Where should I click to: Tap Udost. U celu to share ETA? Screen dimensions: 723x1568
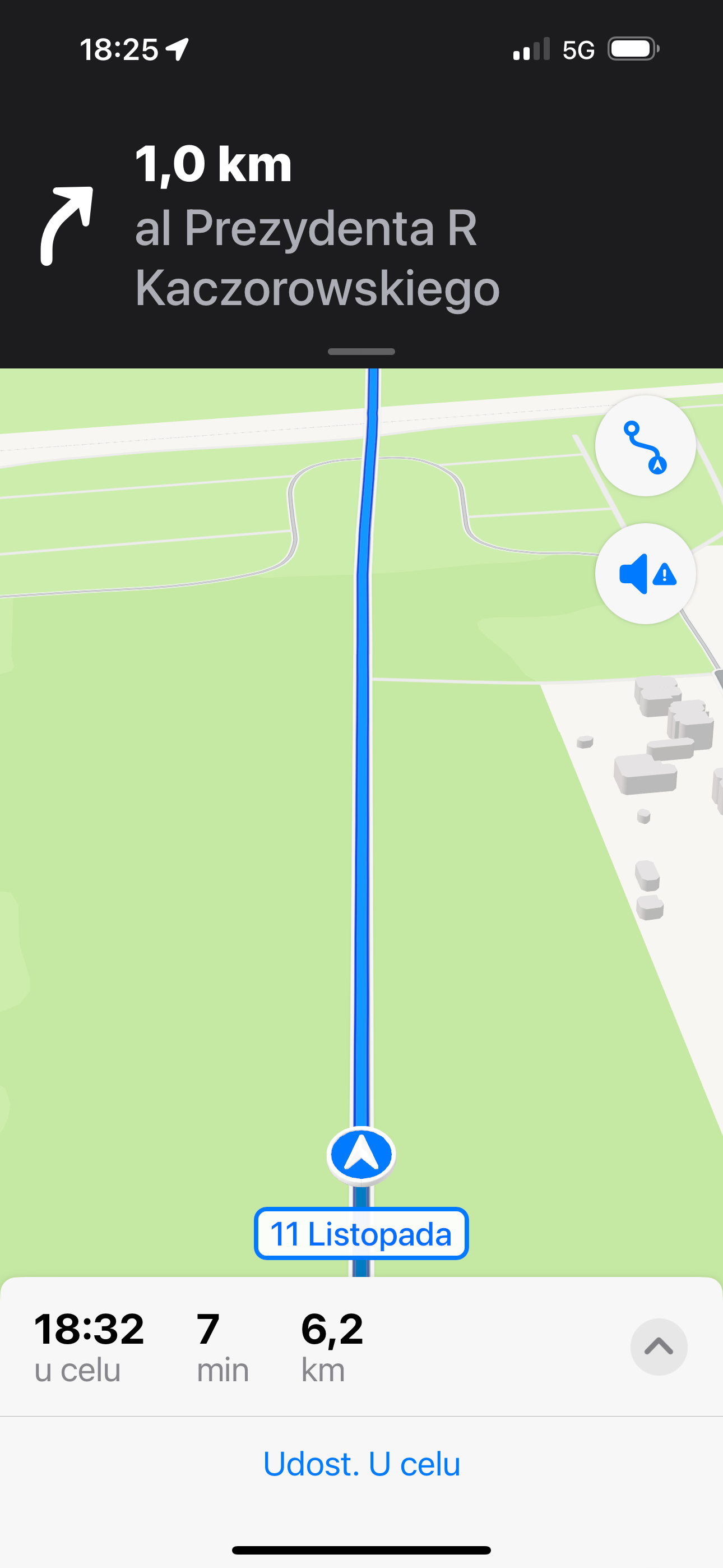click(361, 1464)
